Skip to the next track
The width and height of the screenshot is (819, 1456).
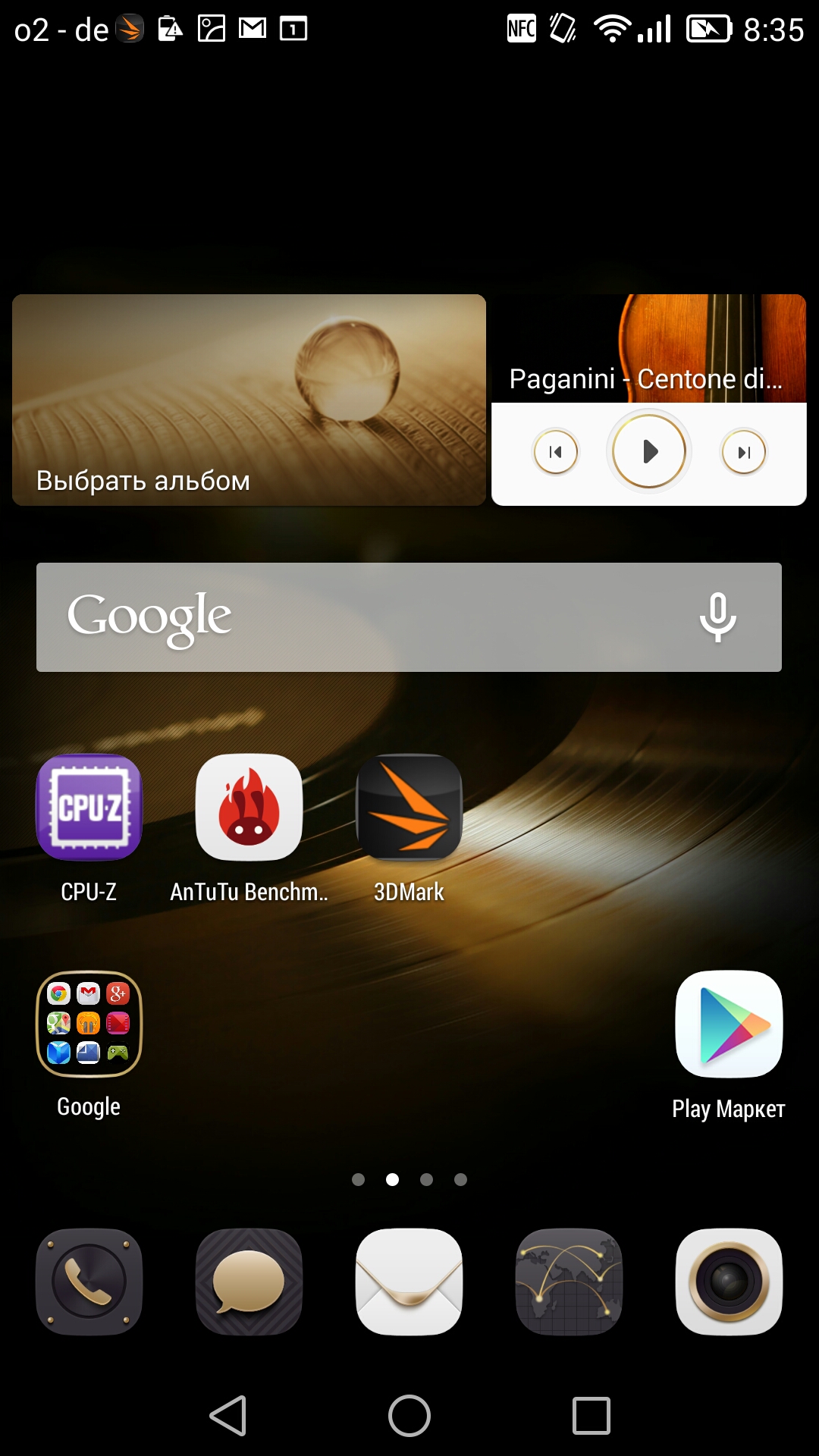[743, 452]
